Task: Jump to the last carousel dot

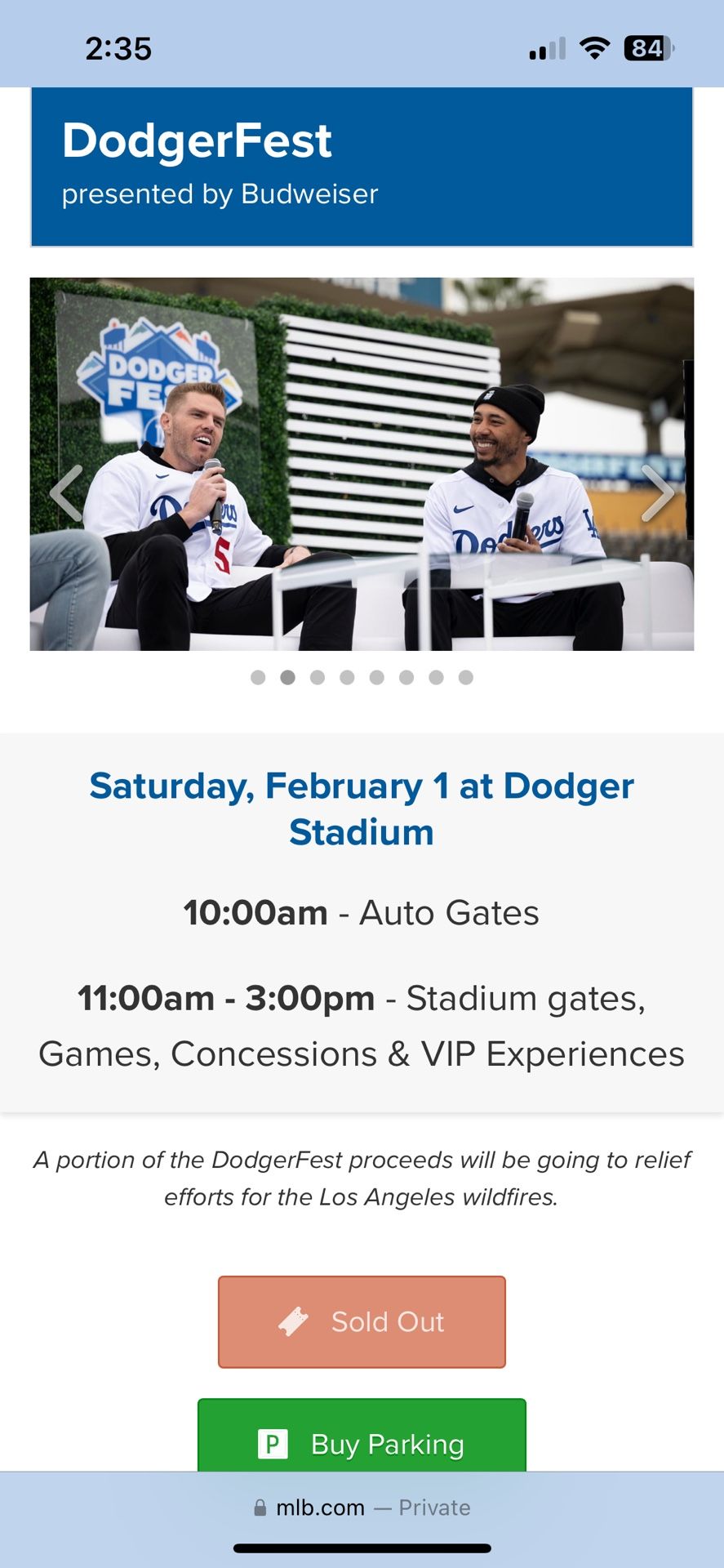Action: [x=466, y=677]
